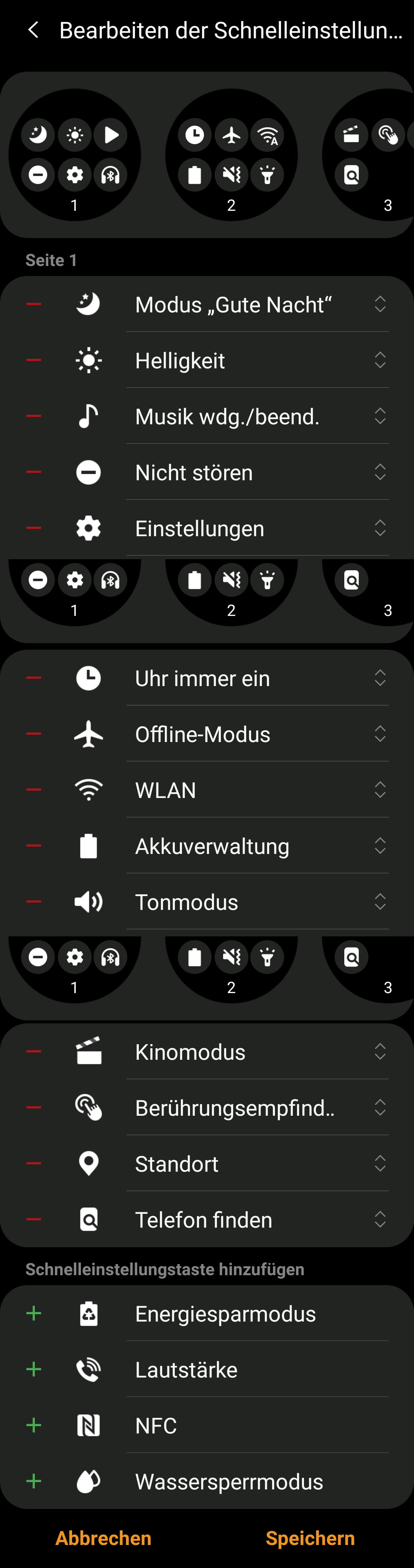Add the NFC quick setting
The height and width of the screenshot is (1568, 414).
point(34,1425)
